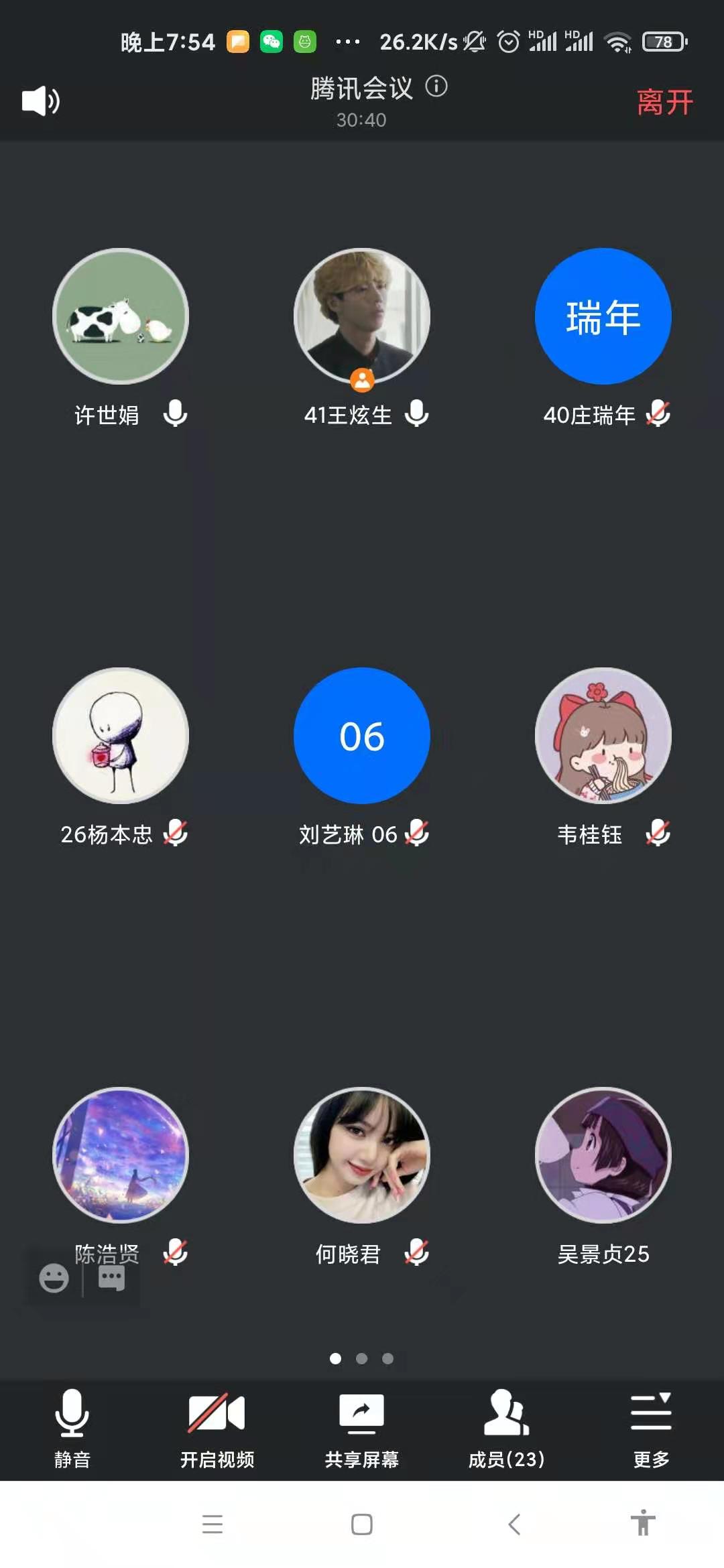The image size is (724, 1568).
Task: Select participant 41王炫生
Action: click(x=362, y=316)
